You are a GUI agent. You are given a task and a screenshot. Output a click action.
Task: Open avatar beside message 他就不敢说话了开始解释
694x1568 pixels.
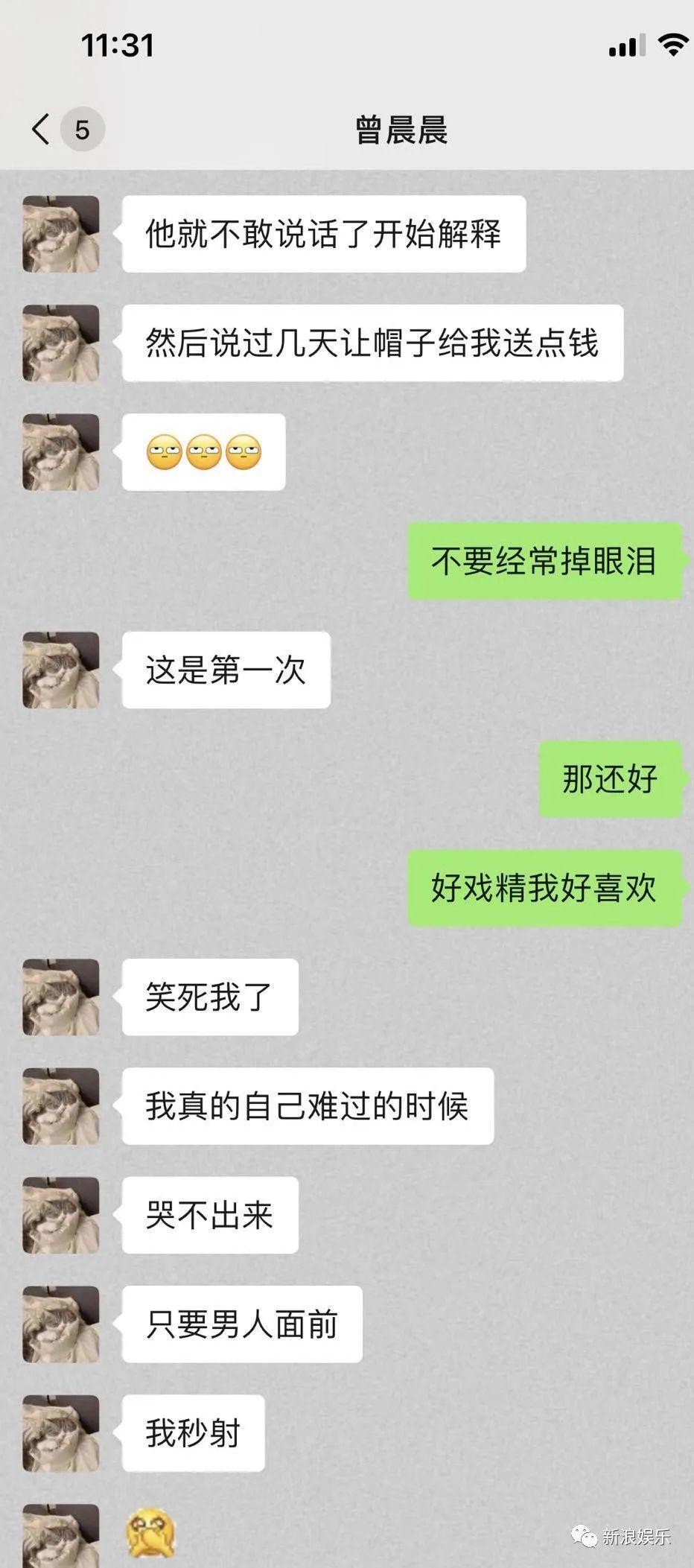pos(61,234)
